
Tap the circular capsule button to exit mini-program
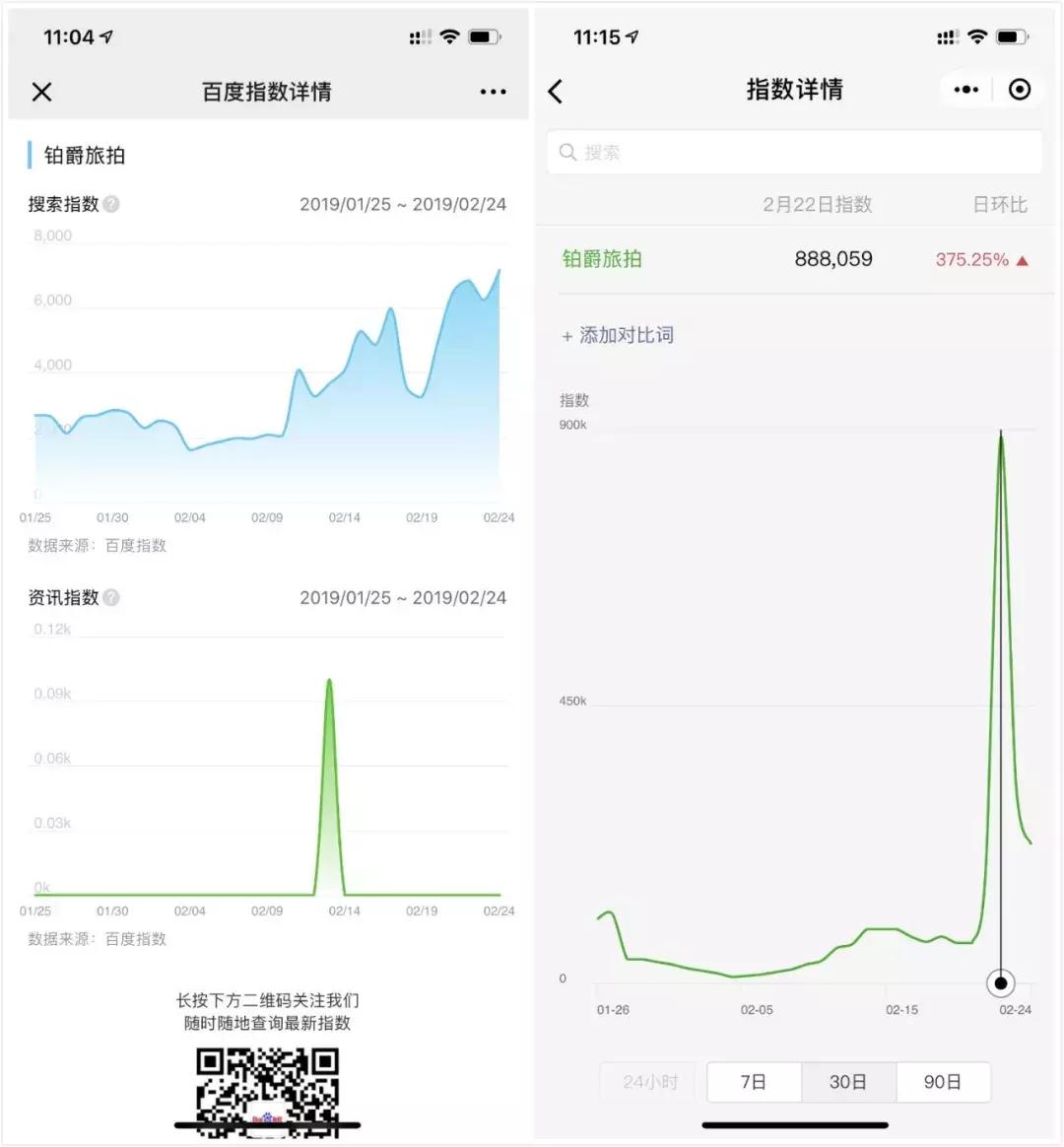(x=1020, y=90)
